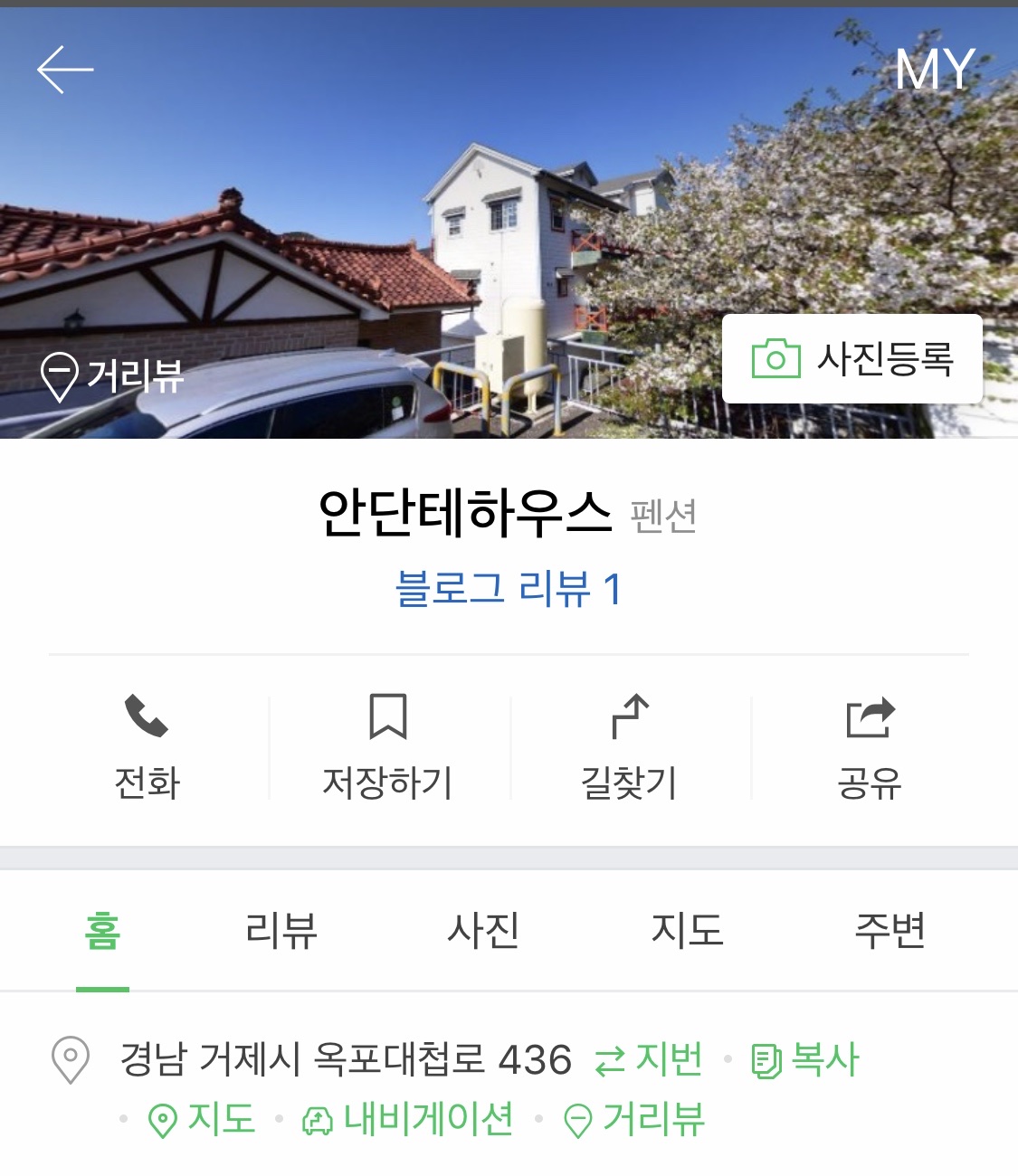Open the MY page
Viewport: 1018px width, 1176px height.
tap(934, 70)
